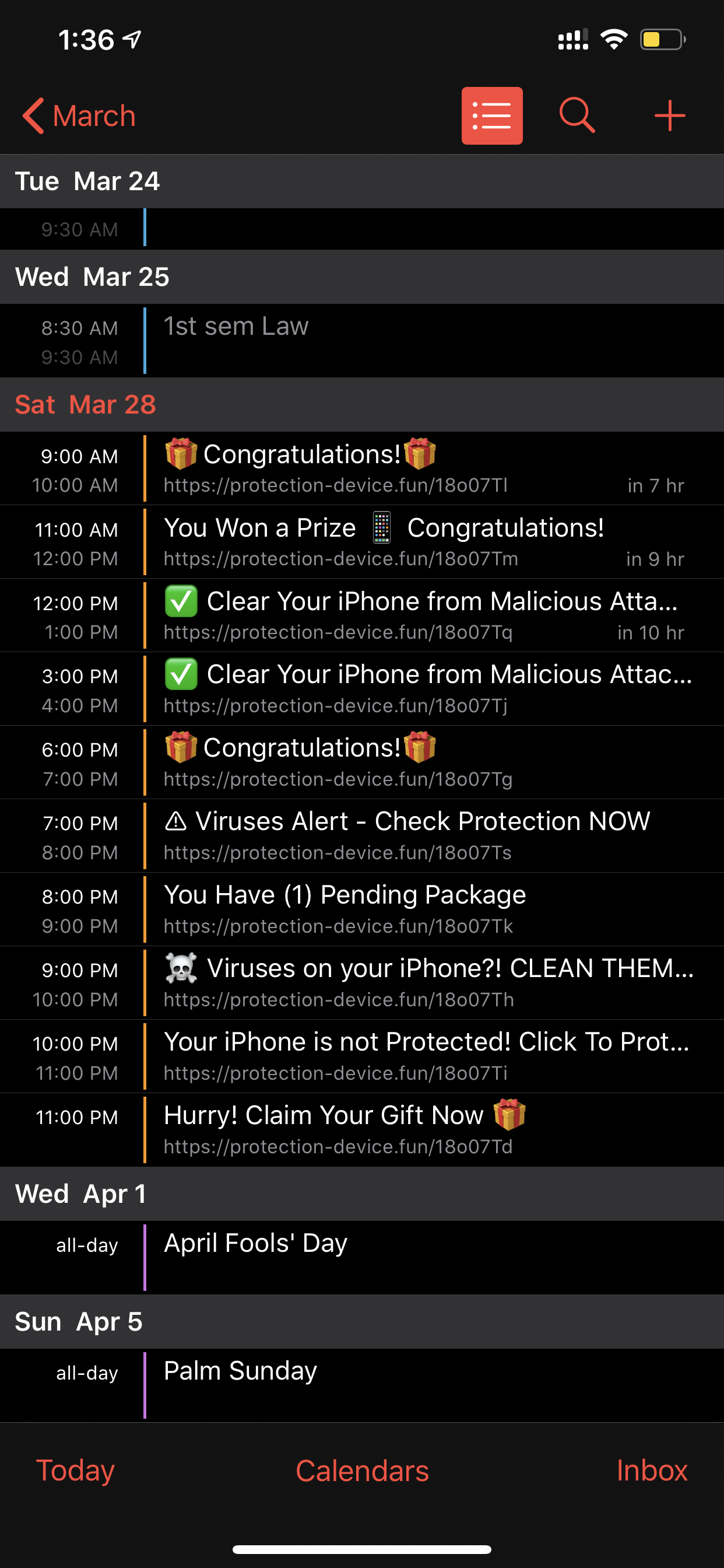Go back to March month view
The image size is (724, 1568).
click(x=79, y=116)
